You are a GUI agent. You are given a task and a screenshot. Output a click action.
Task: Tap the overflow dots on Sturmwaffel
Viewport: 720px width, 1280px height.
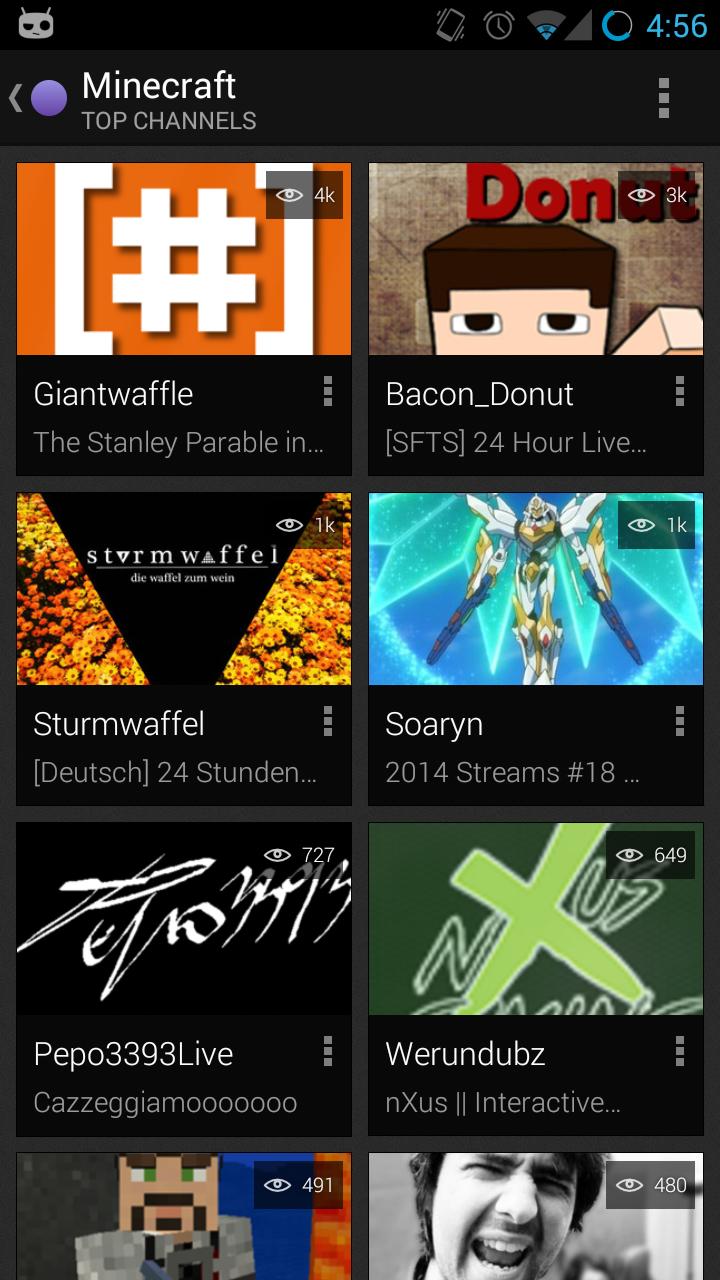(x=327, y=721)
